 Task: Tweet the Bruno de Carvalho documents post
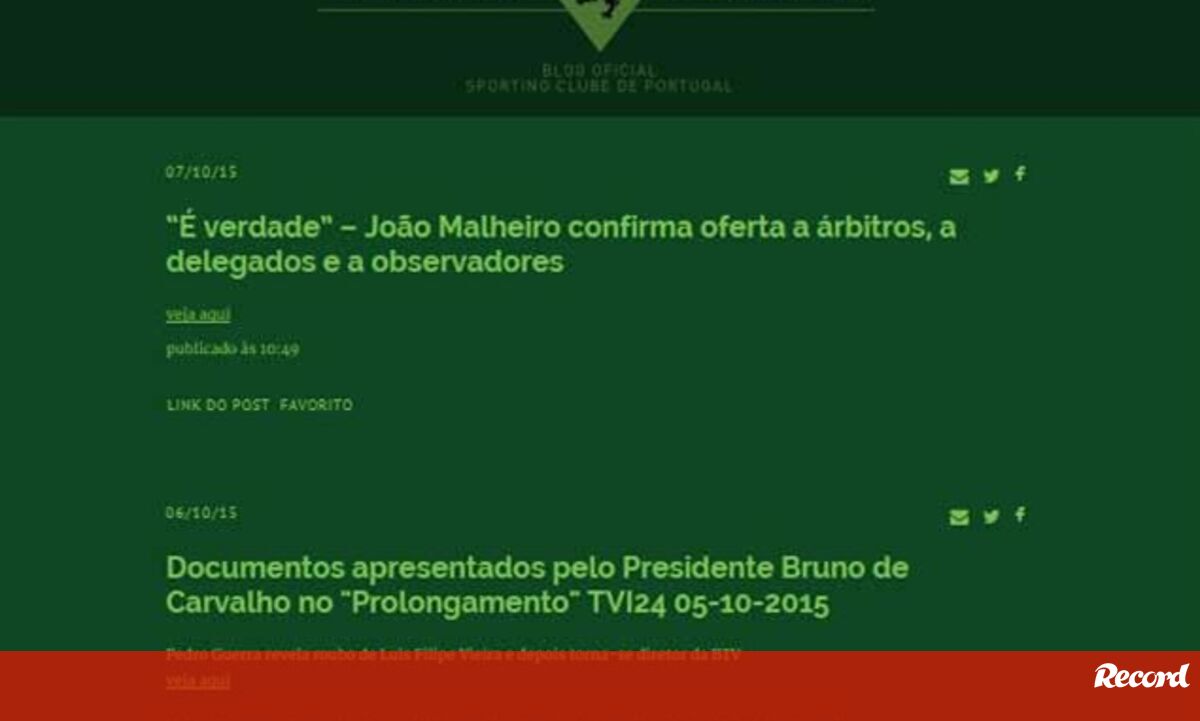click(x=991, y=517)
